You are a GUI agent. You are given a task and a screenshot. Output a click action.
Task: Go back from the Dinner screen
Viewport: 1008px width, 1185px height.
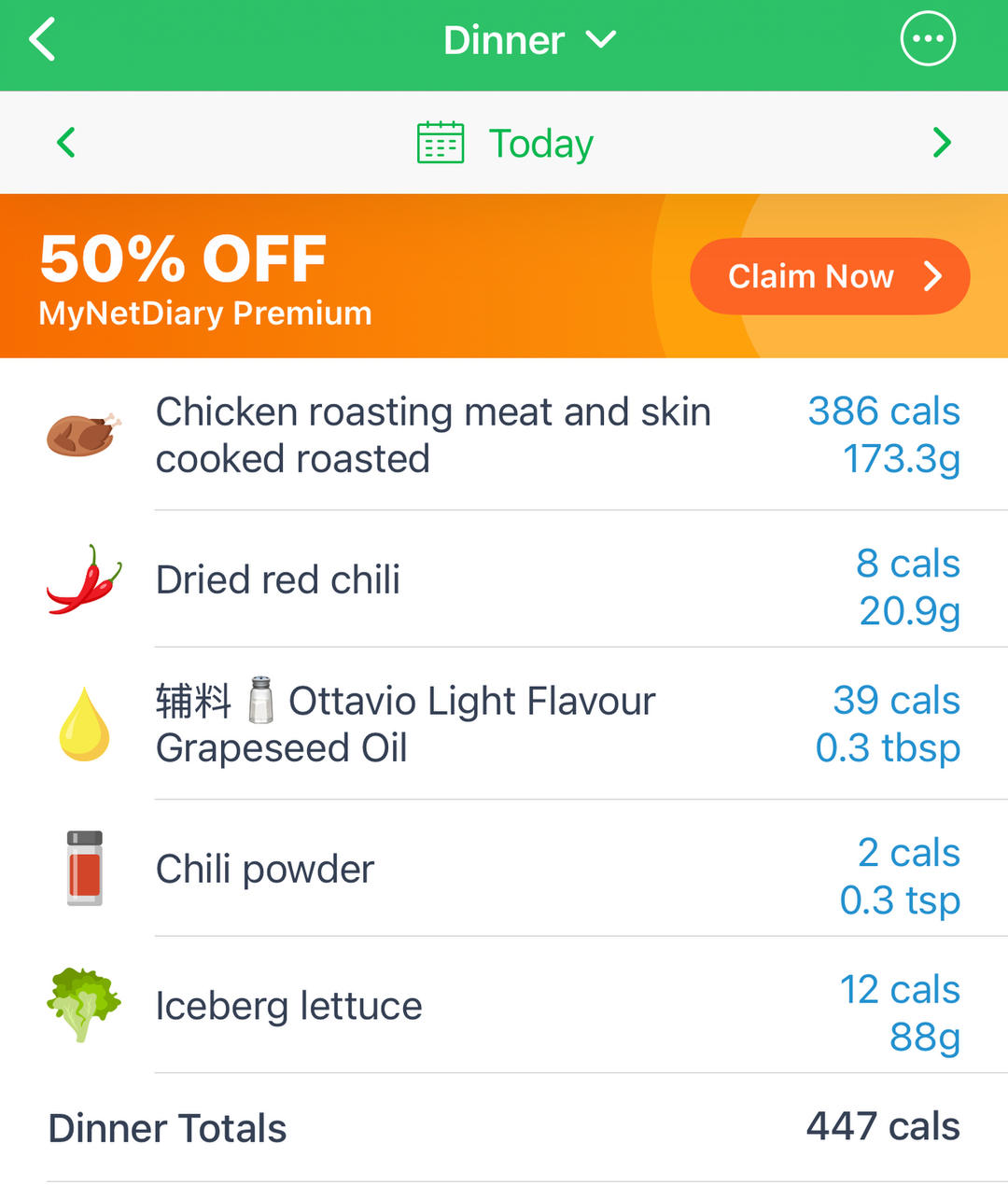point(43,41)
